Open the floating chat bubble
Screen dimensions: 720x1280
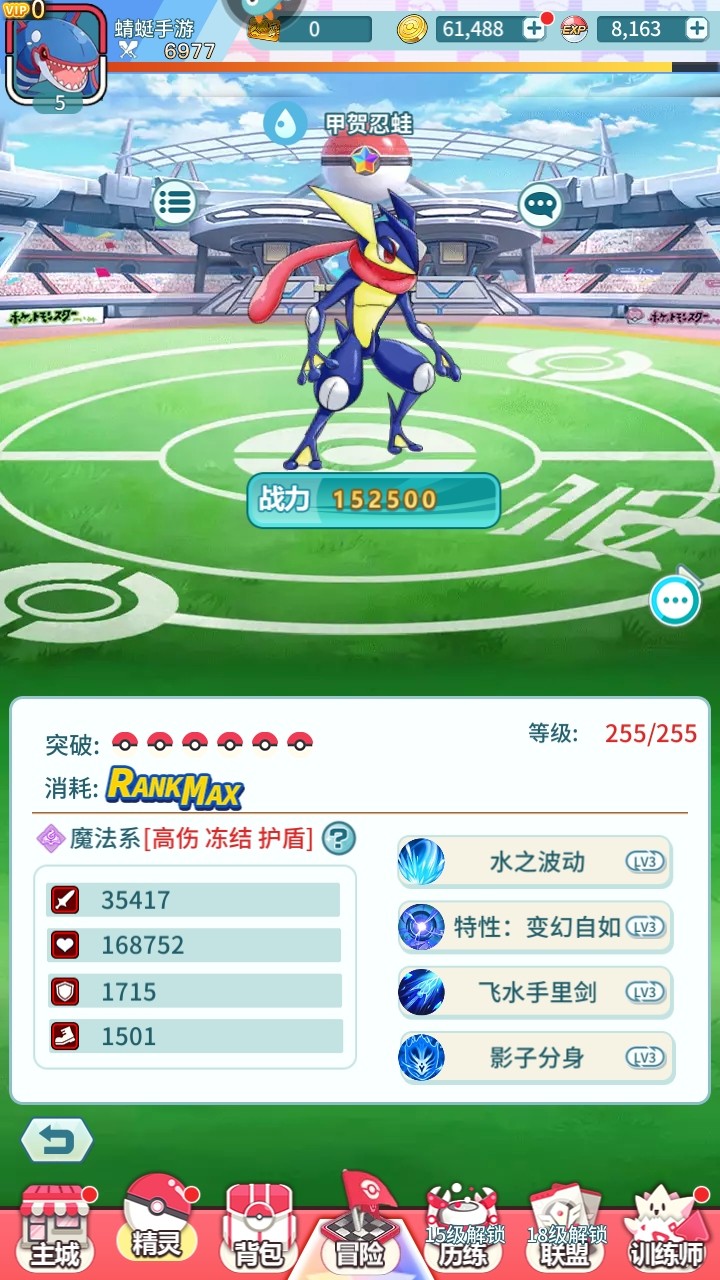pos(675,600)
